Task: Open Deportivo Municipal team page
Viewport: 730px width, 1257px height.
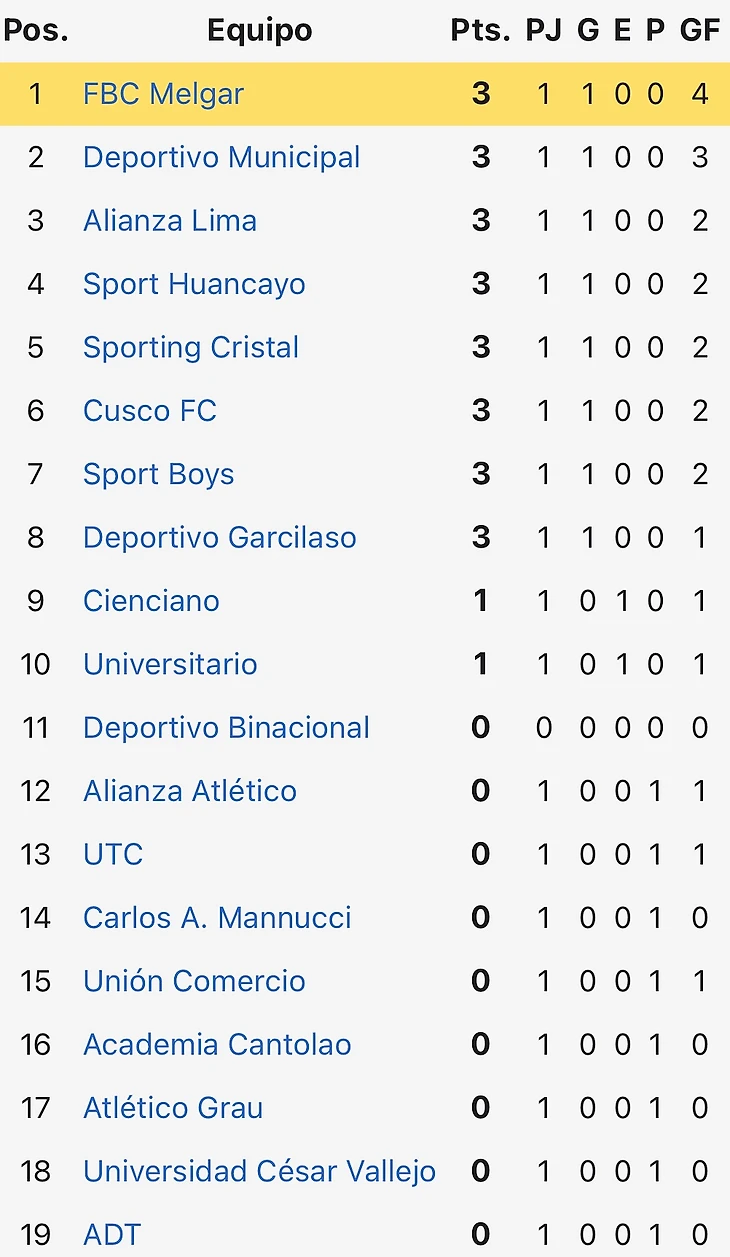Action: pyautogui.click(x=221, y=157)
